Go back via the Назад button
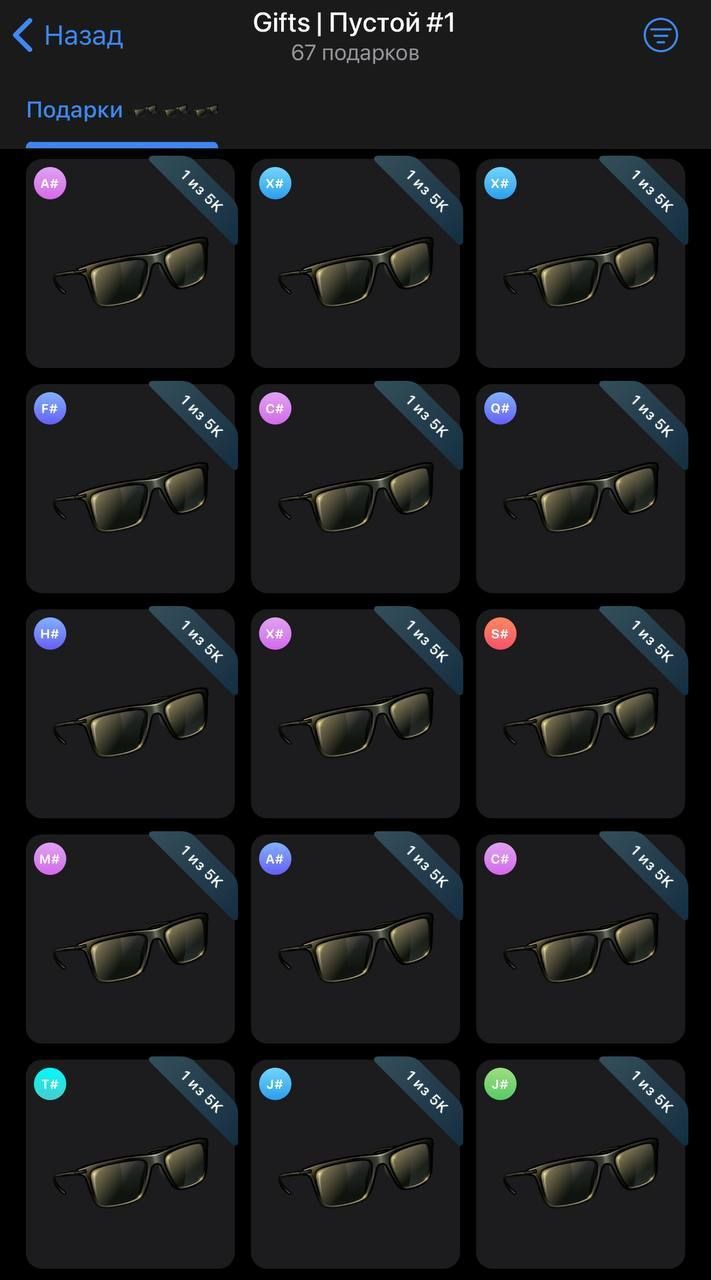The image size is (711, 1280). [68, 36]
